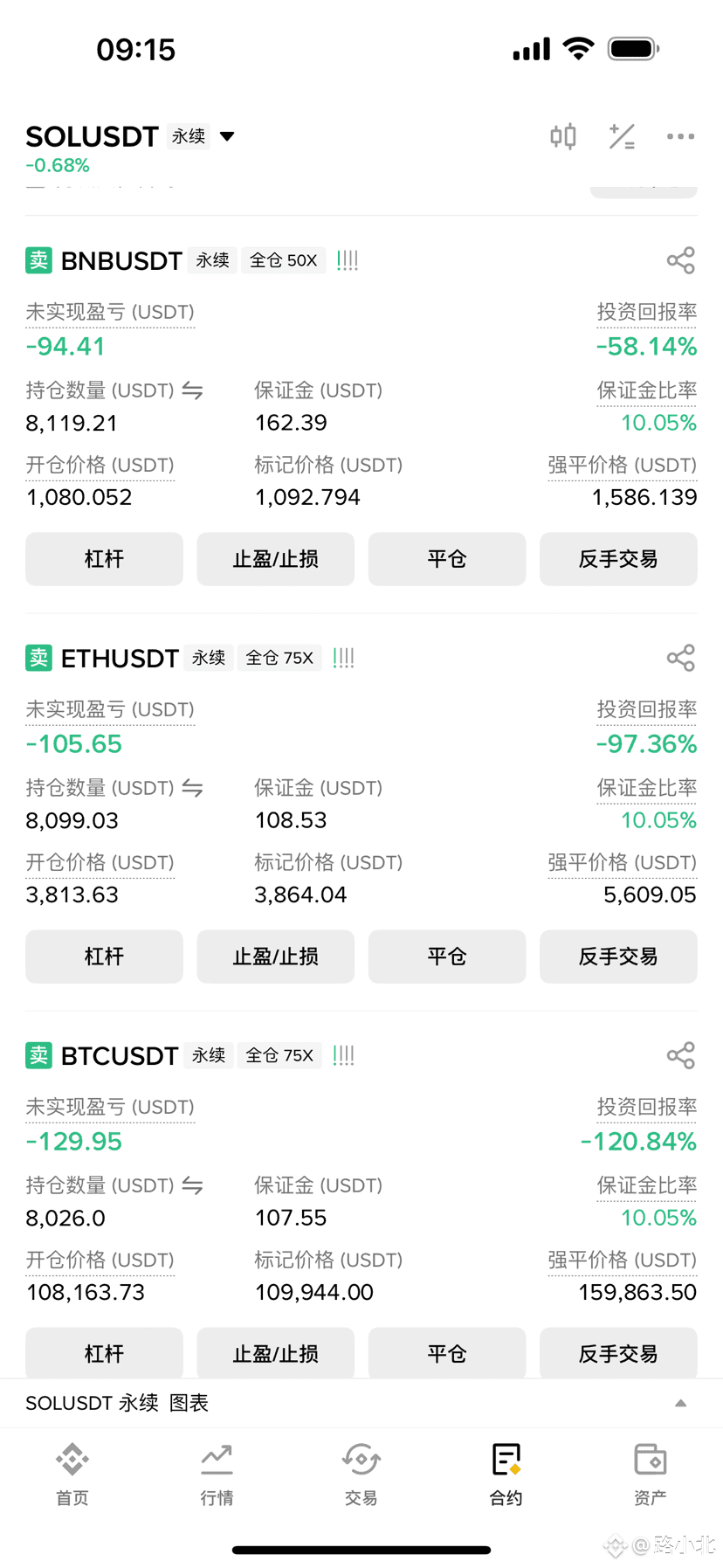This screenshot has height=1568, width=723.
Task: Switch to the 行情 tab
Action: click(217, 1475)
